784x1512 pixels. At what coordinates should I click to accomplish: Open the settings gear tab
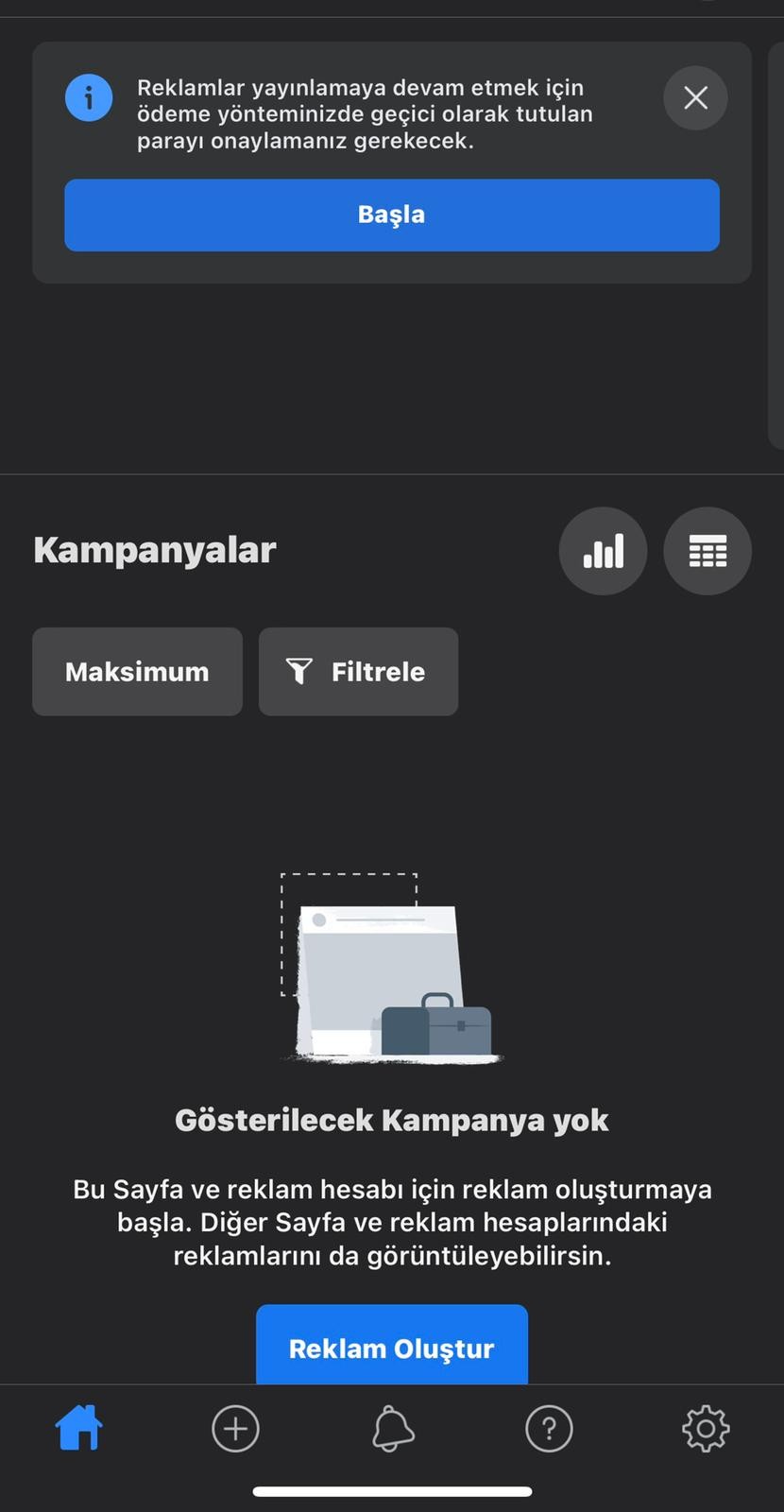click(x=705, y=1427)
